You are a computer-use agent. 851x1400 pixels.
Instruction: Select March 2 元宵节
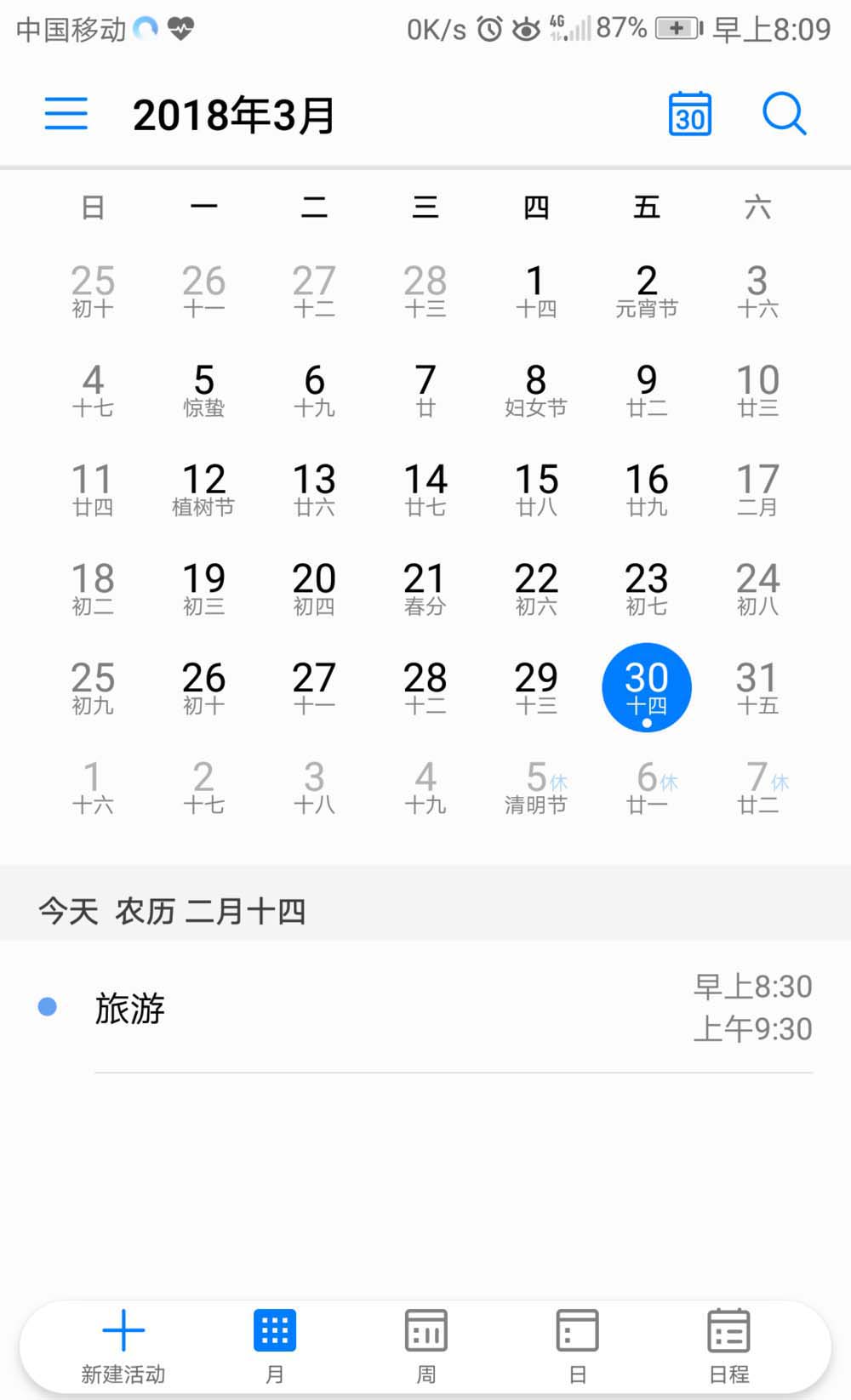[x=647, y=291]
